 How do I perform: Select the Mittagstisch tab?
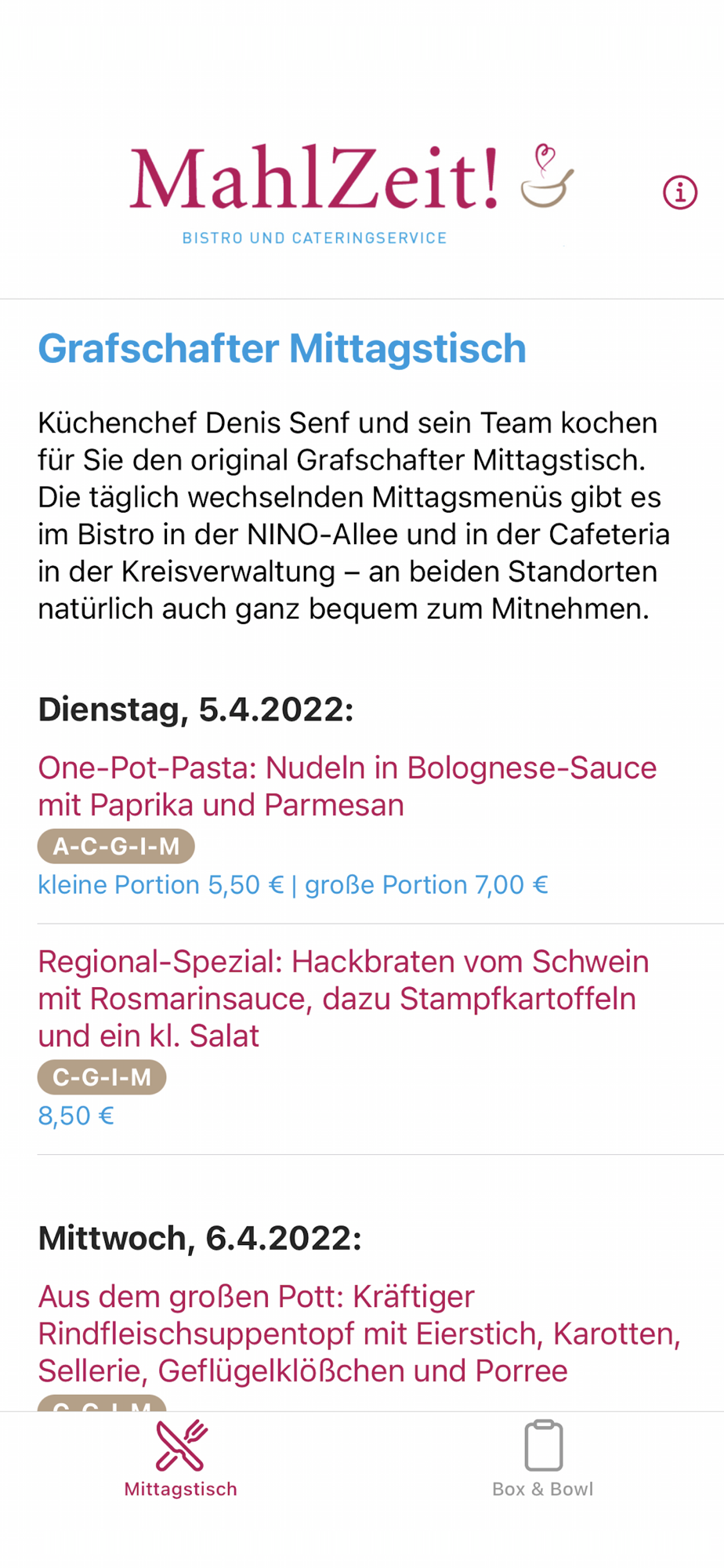(x=180, y=1460)
